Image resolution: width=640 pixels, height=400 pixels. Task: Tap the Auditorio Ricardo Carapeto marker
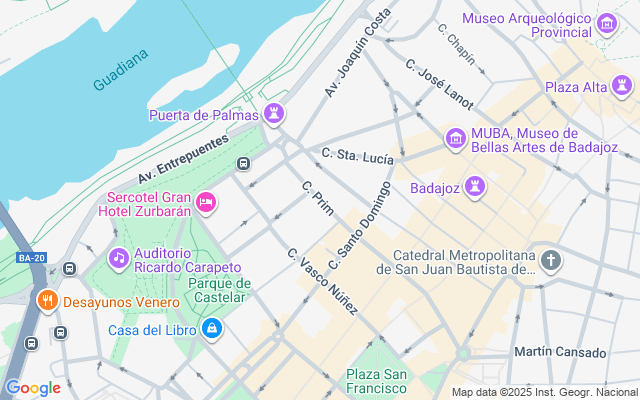tap(119, 258)
